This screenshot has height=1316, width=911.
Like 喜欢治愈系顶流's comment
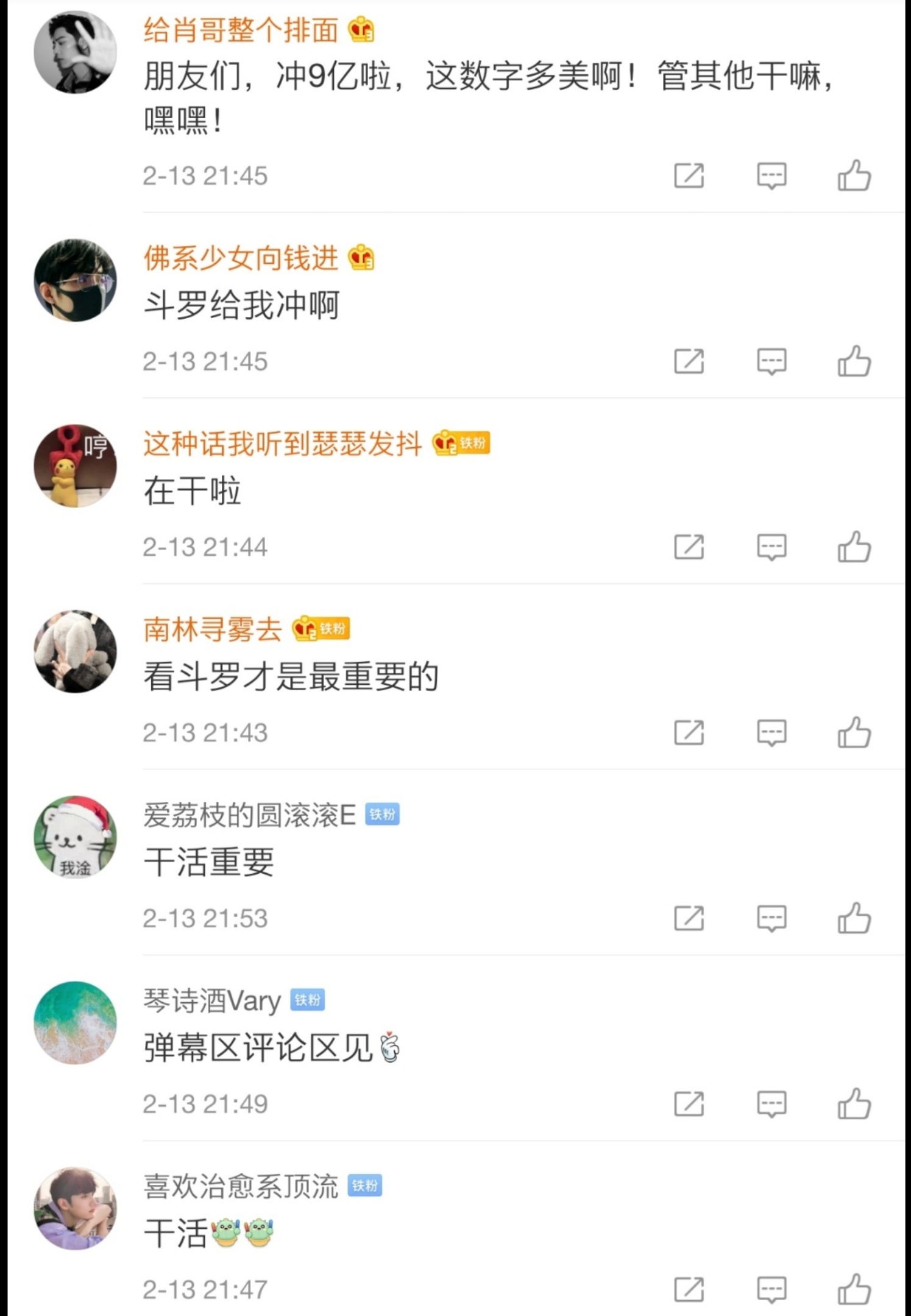click(854, 1289)
